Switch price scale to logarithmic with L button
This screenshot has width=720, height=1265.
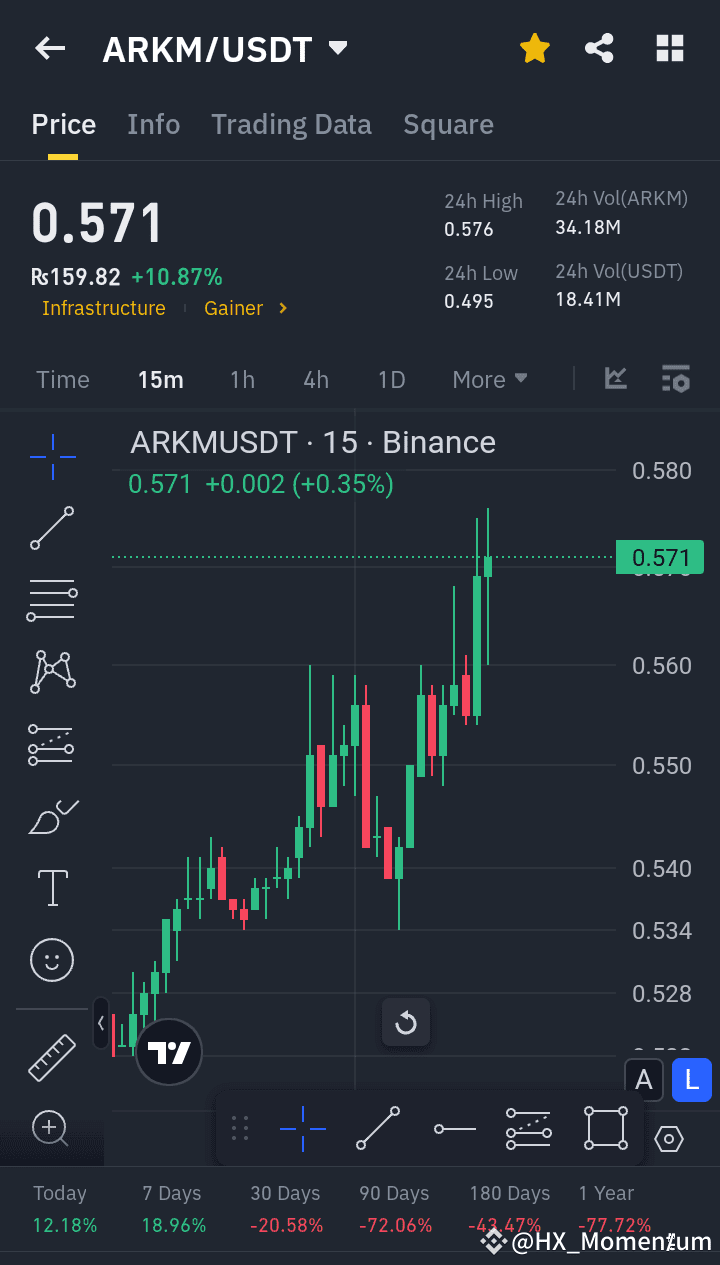click(692, 1080)
